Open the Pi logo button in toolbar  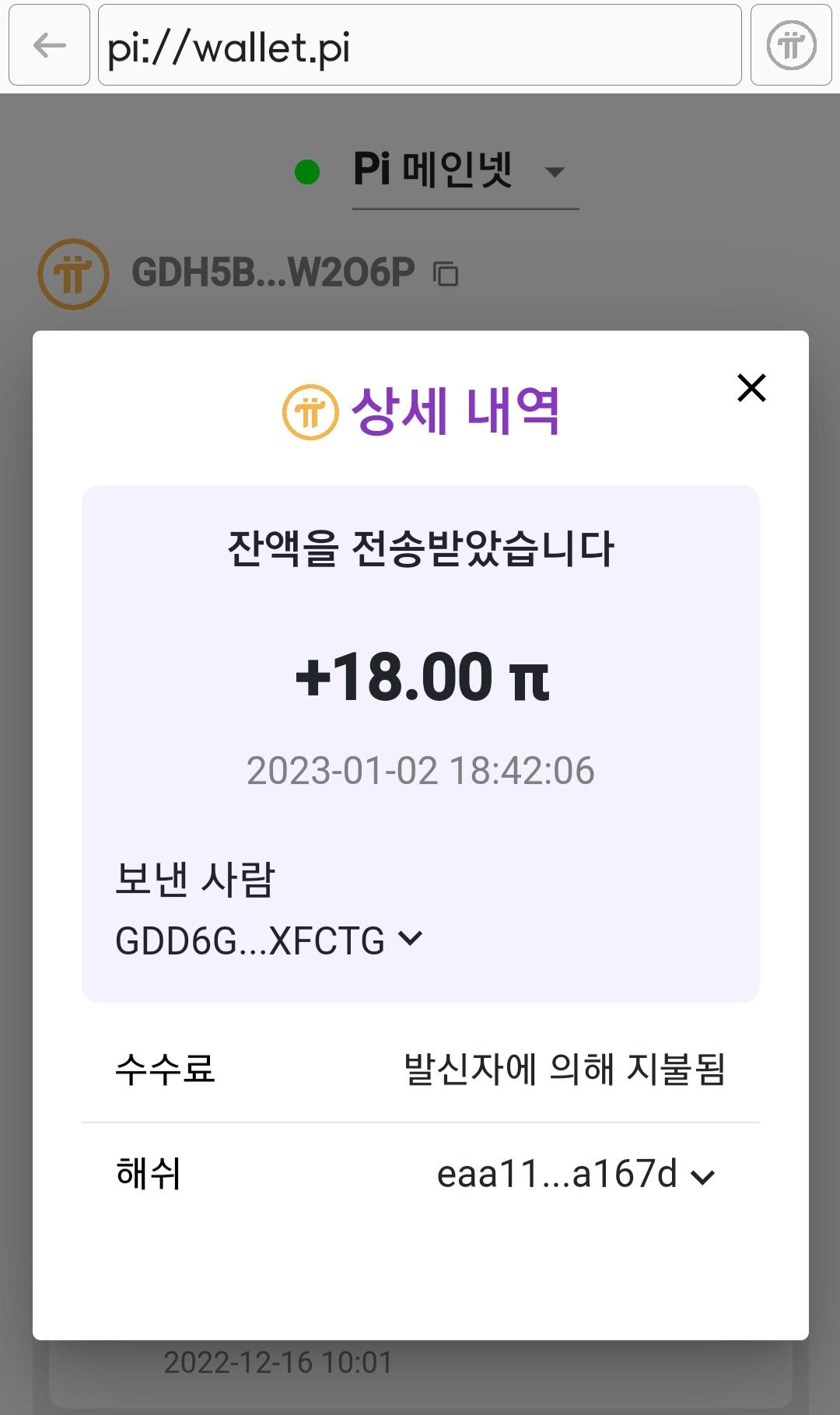(x=791, y=45)
